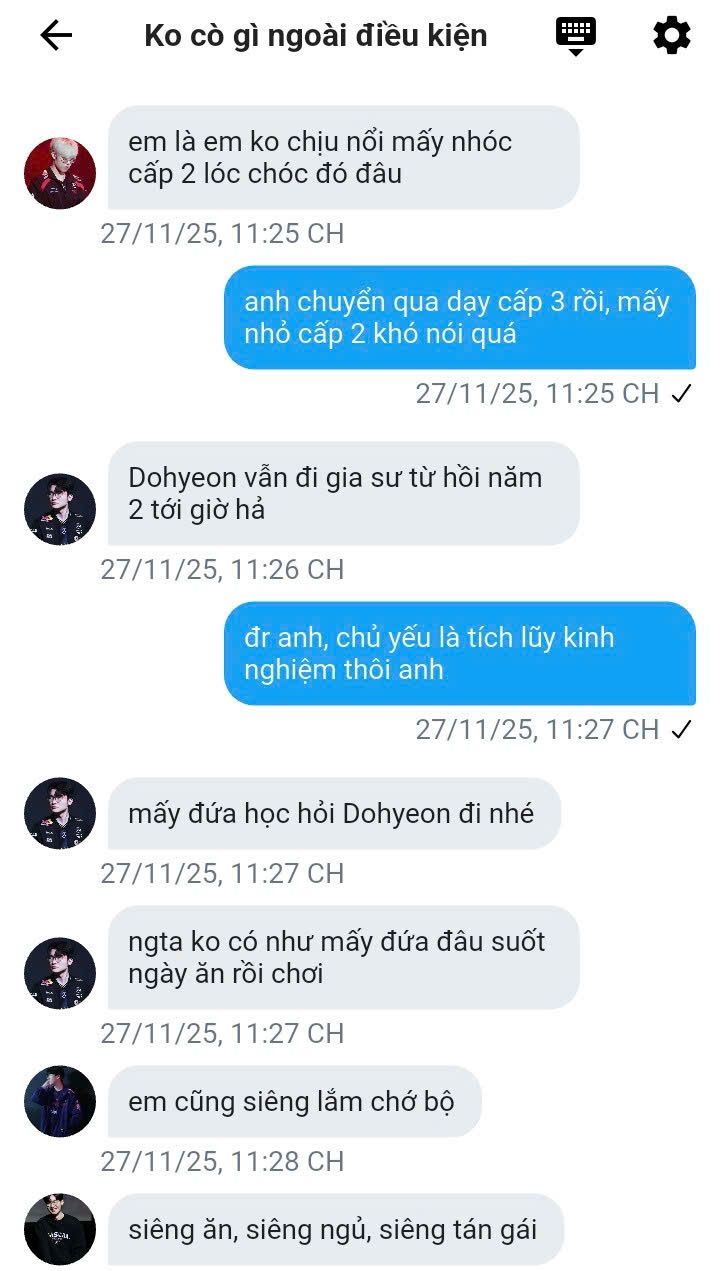This screenshot has width=720, height=1271.
Task: Tap avatar beside 'siêng ăn, siêng ngủ' message
Action: point(60,1229)
